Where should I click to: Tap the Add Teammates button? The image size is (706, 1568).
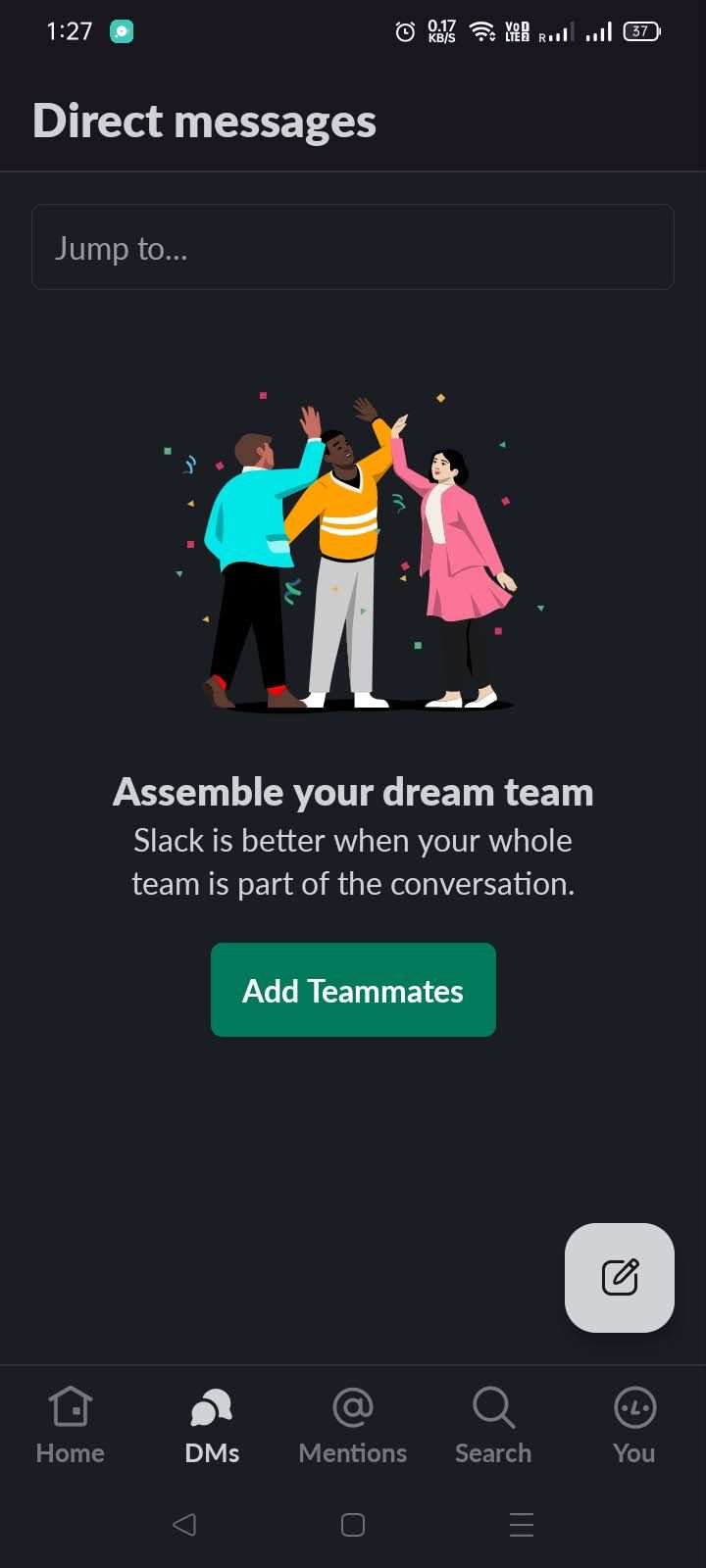(353, 990)
